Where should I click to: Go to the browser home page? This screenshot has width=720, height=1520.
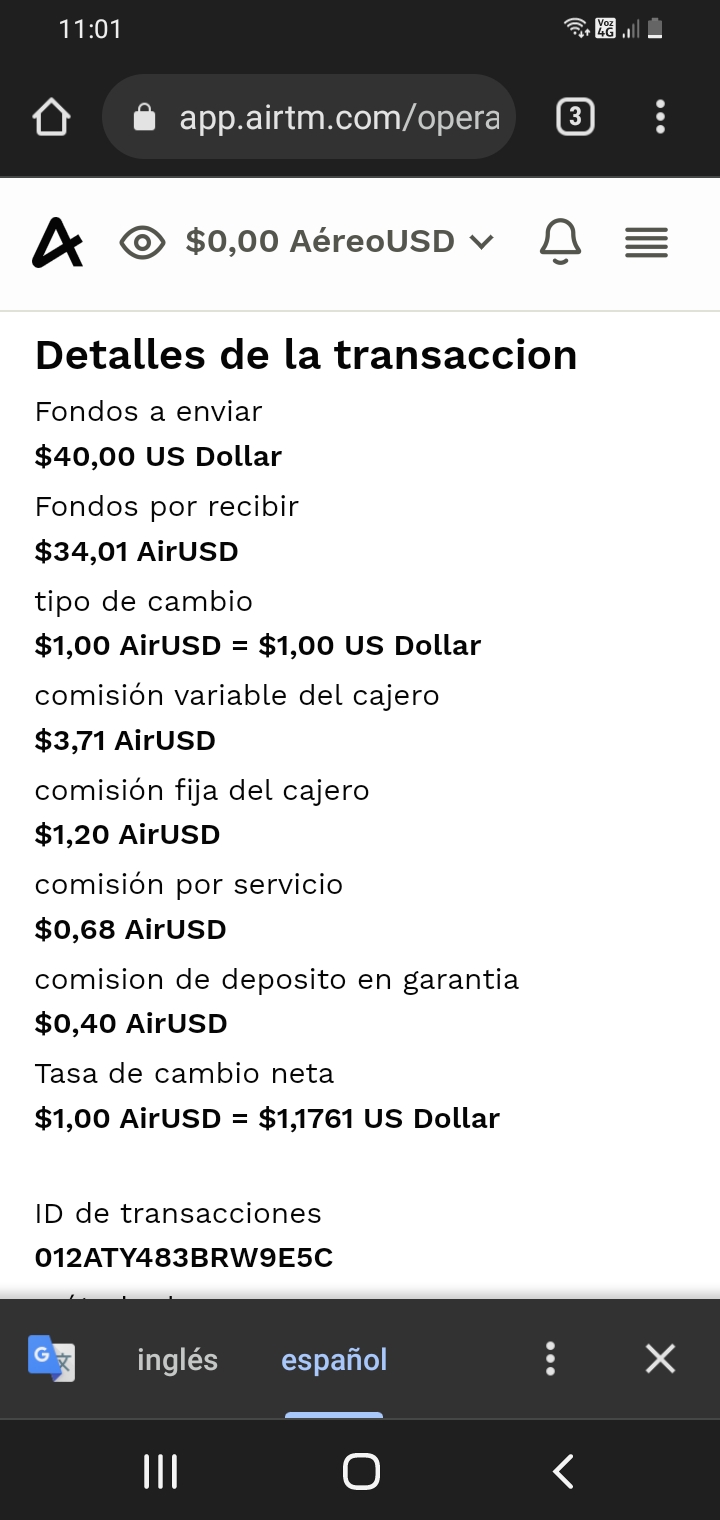tap(52, 118)
